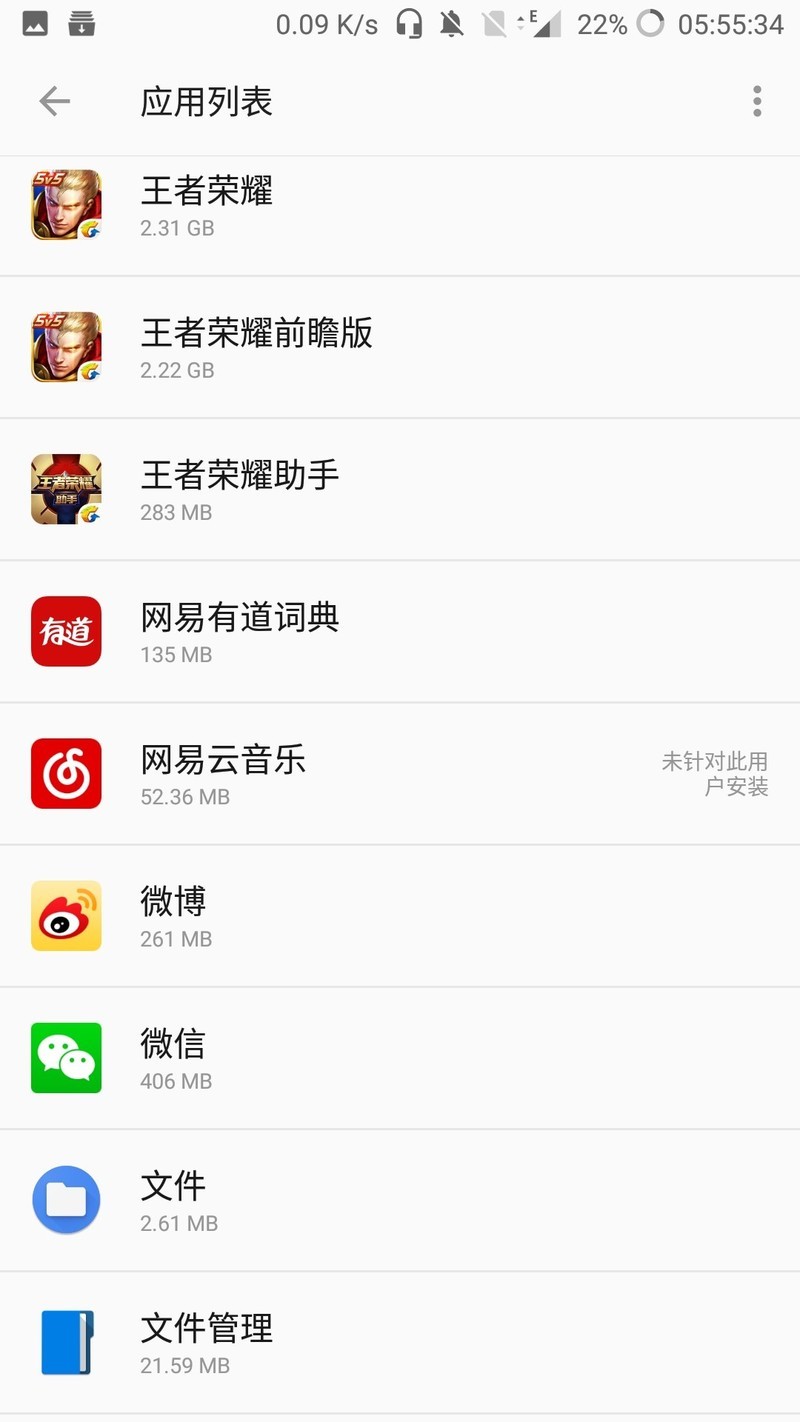This screenshot has height=1422, width=800.
Task: Select the 网易云音乐 row marked 未针对此用户安装
Action: [x=400, y=773]
